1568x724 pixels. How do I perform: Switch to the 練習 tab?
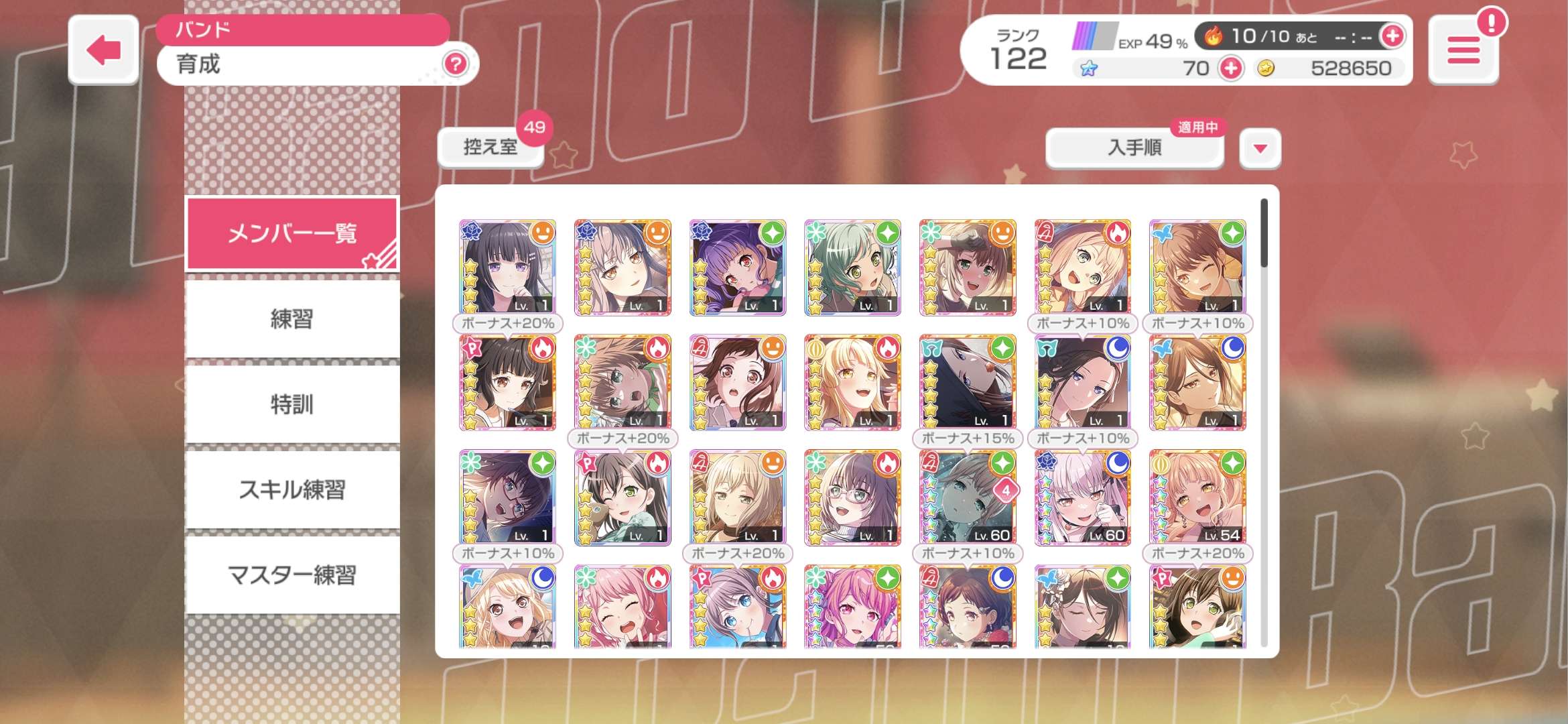coord(292,319)
